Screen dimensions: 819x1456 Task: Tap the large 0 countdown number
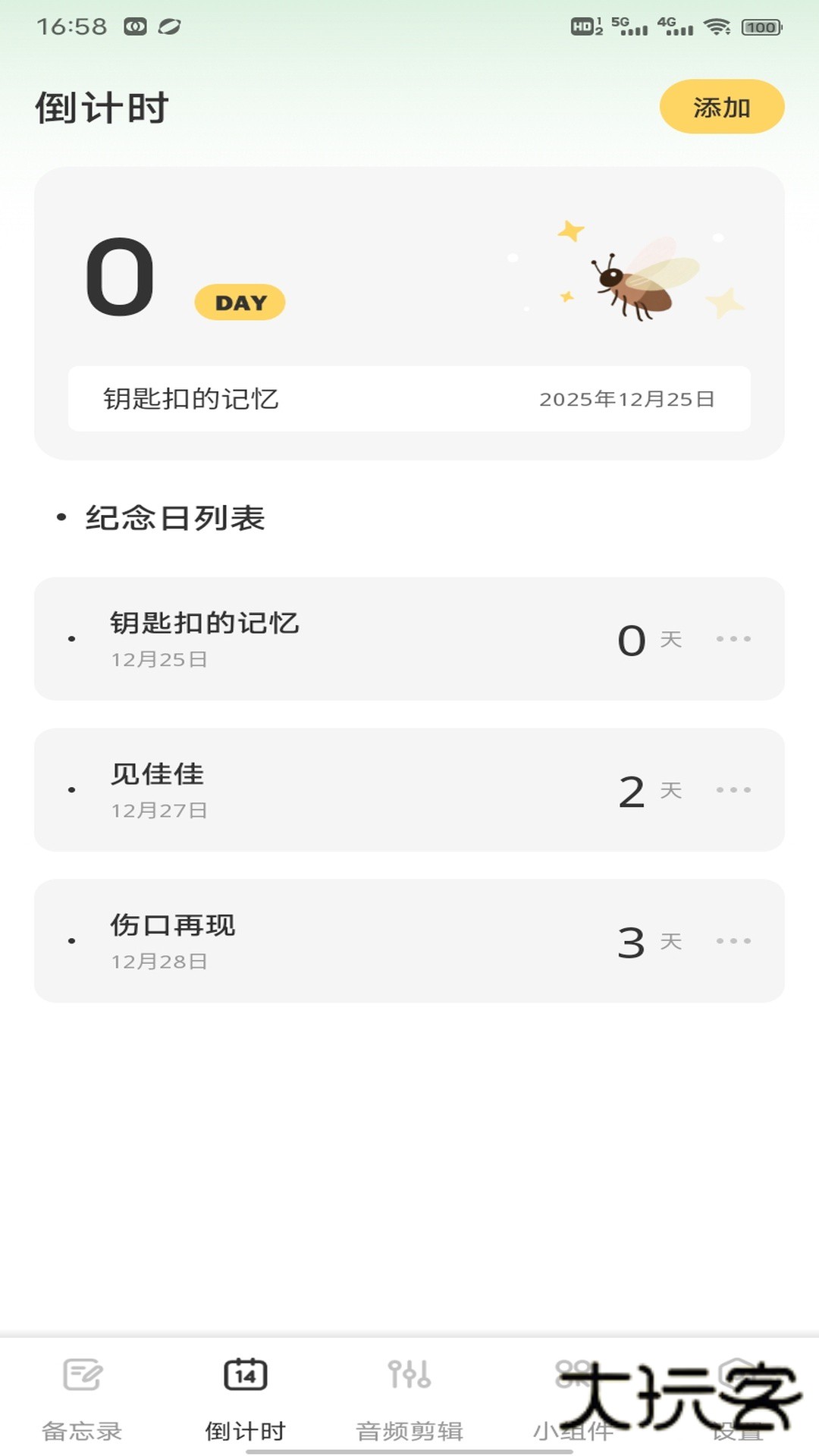(x=121, y=277)
